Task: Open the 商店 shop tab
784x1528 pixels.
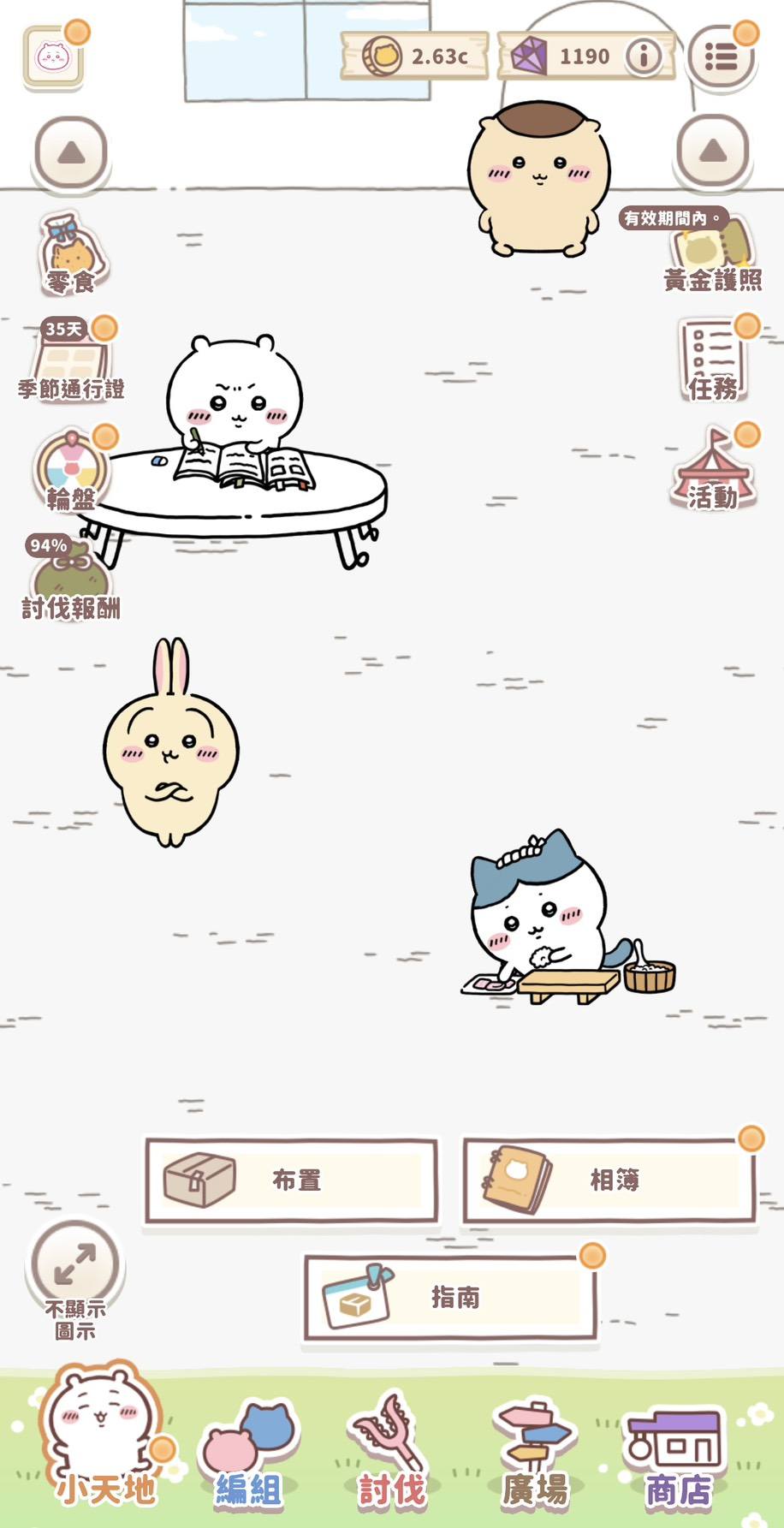Action: click(x=678, y=1455)
